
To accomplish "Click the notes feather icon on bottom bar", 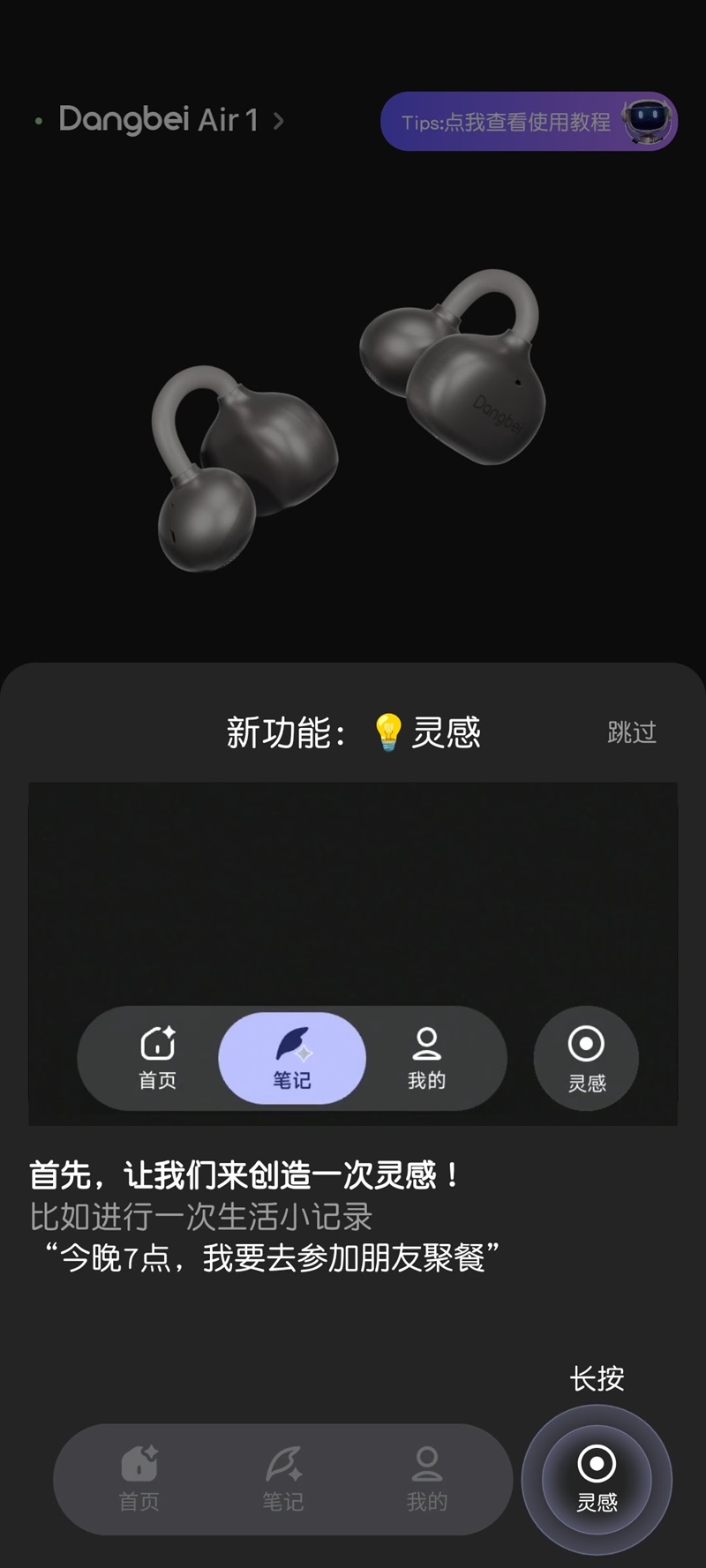I will pos(282,1465).
